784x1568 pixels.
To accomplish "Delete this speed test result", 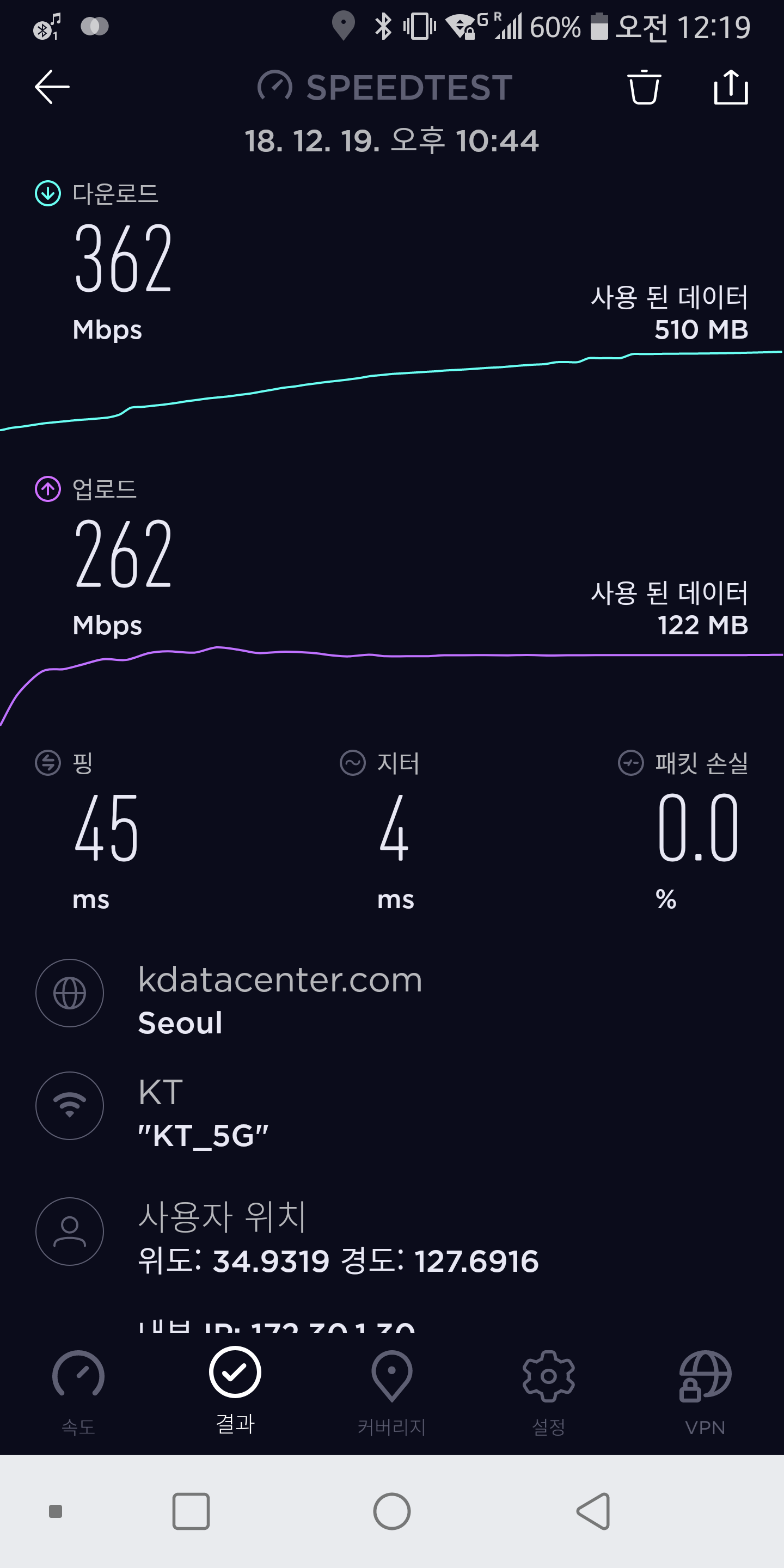I will [x=644, y=88].
